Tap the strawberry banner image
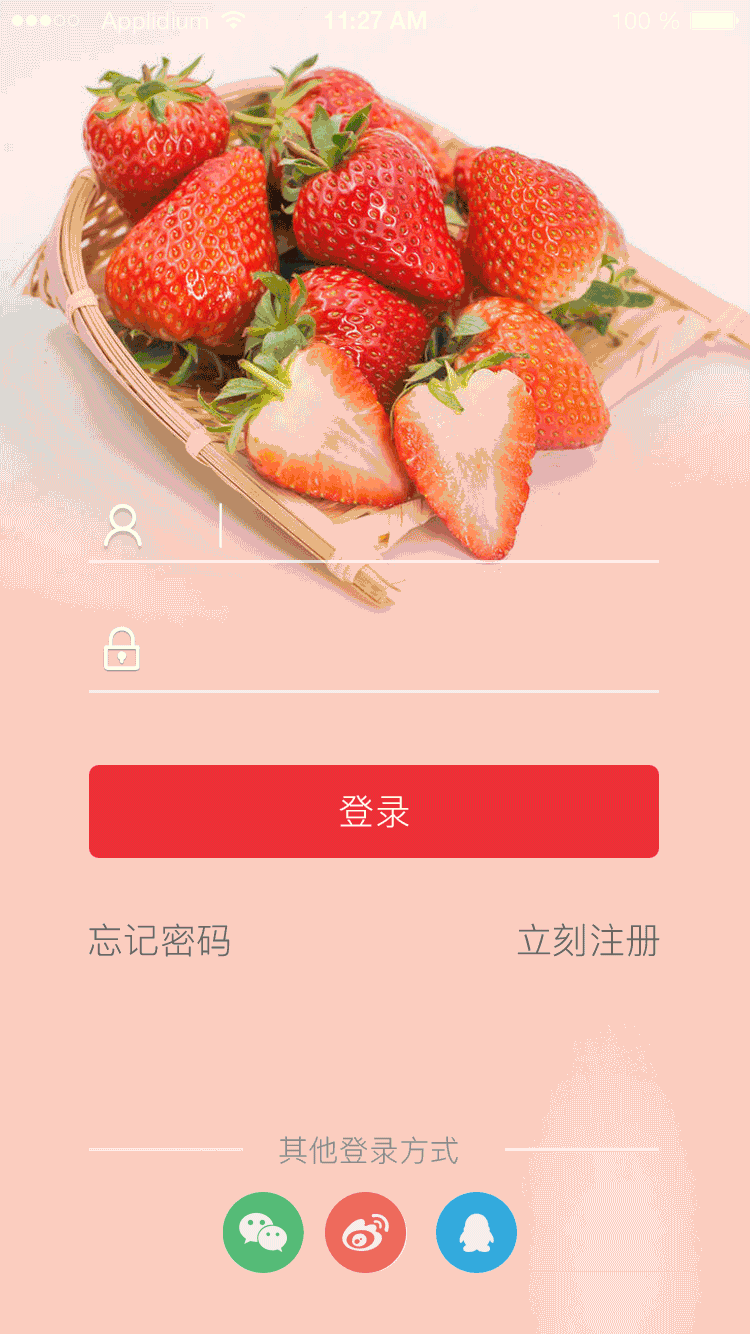The image size is (750, 1334). tap(375, 280)
